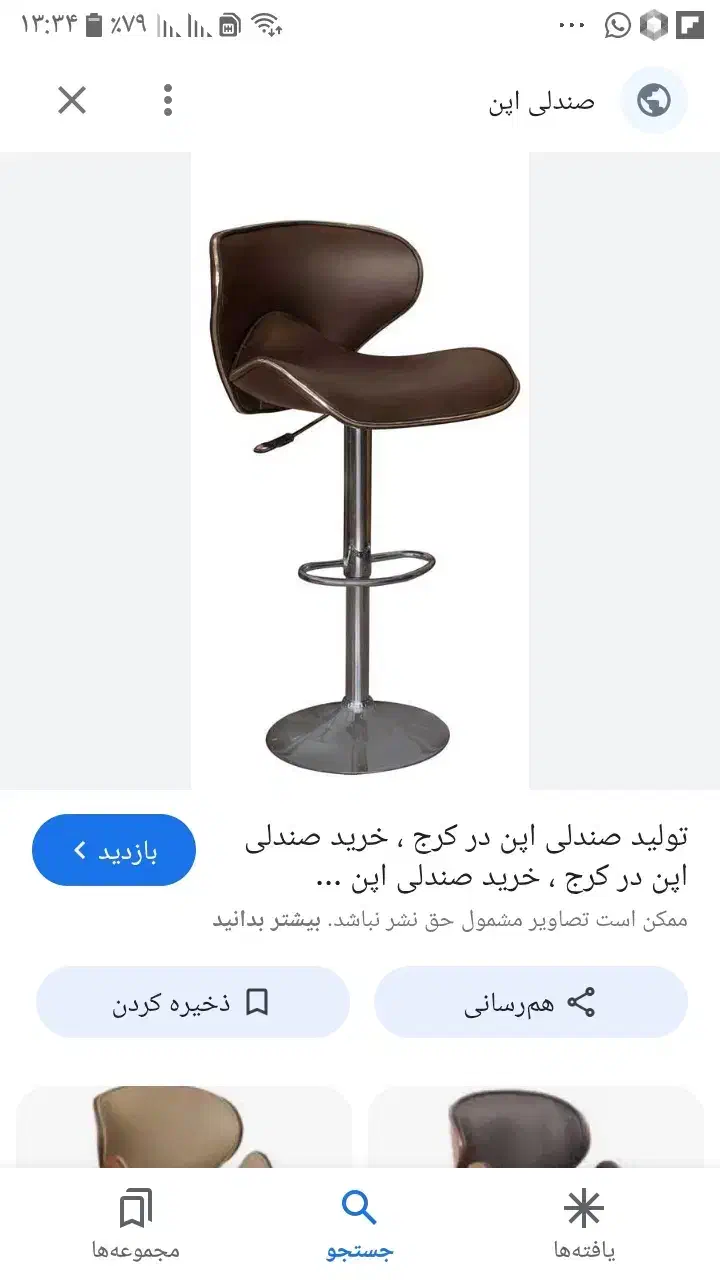Tap the search magnifier icon in bottom bar
This screenshot has height=1280, width=720.
click(x=360, y=1207)
